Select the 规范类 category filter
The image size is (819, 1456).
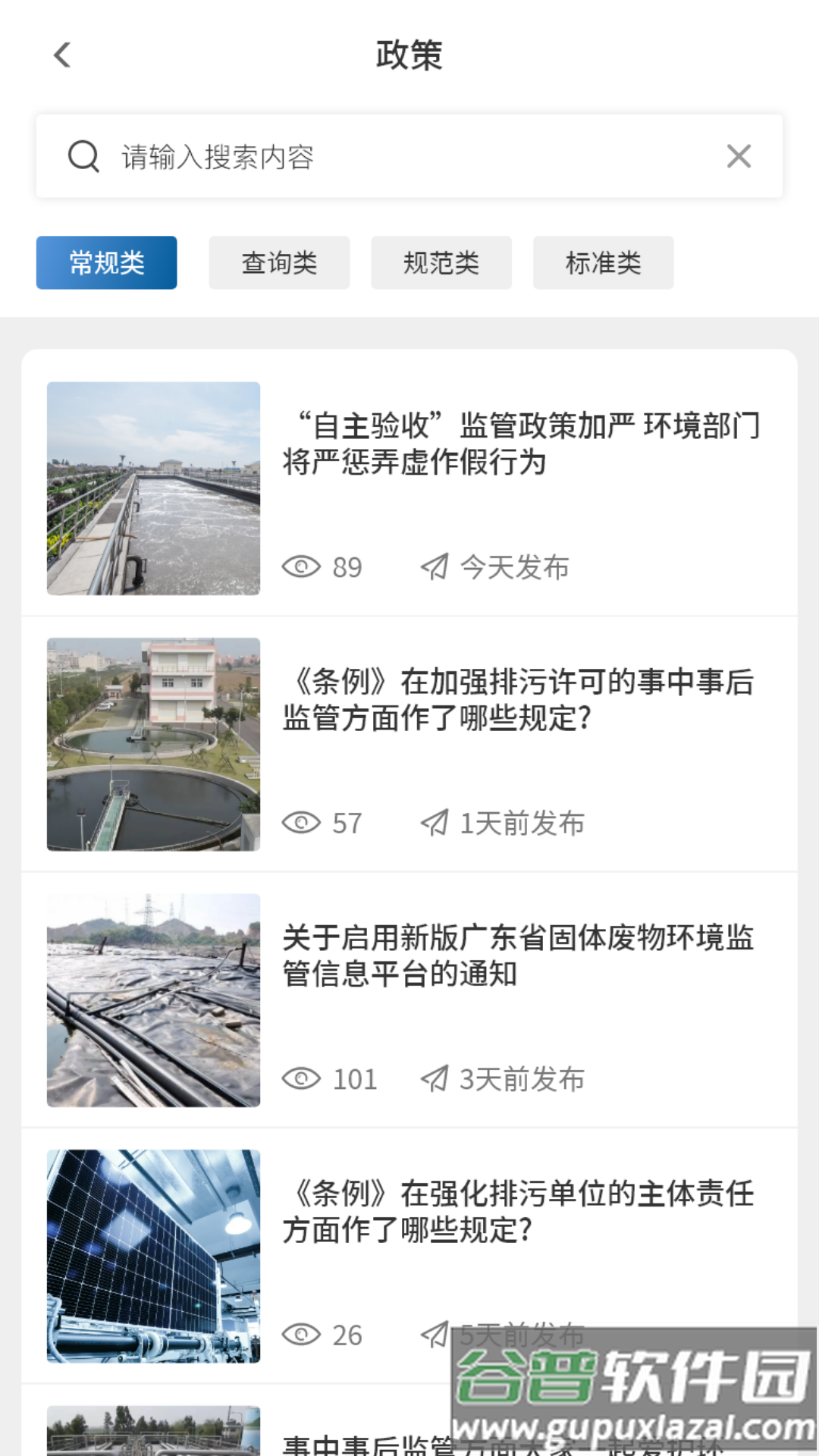point(441,262)
